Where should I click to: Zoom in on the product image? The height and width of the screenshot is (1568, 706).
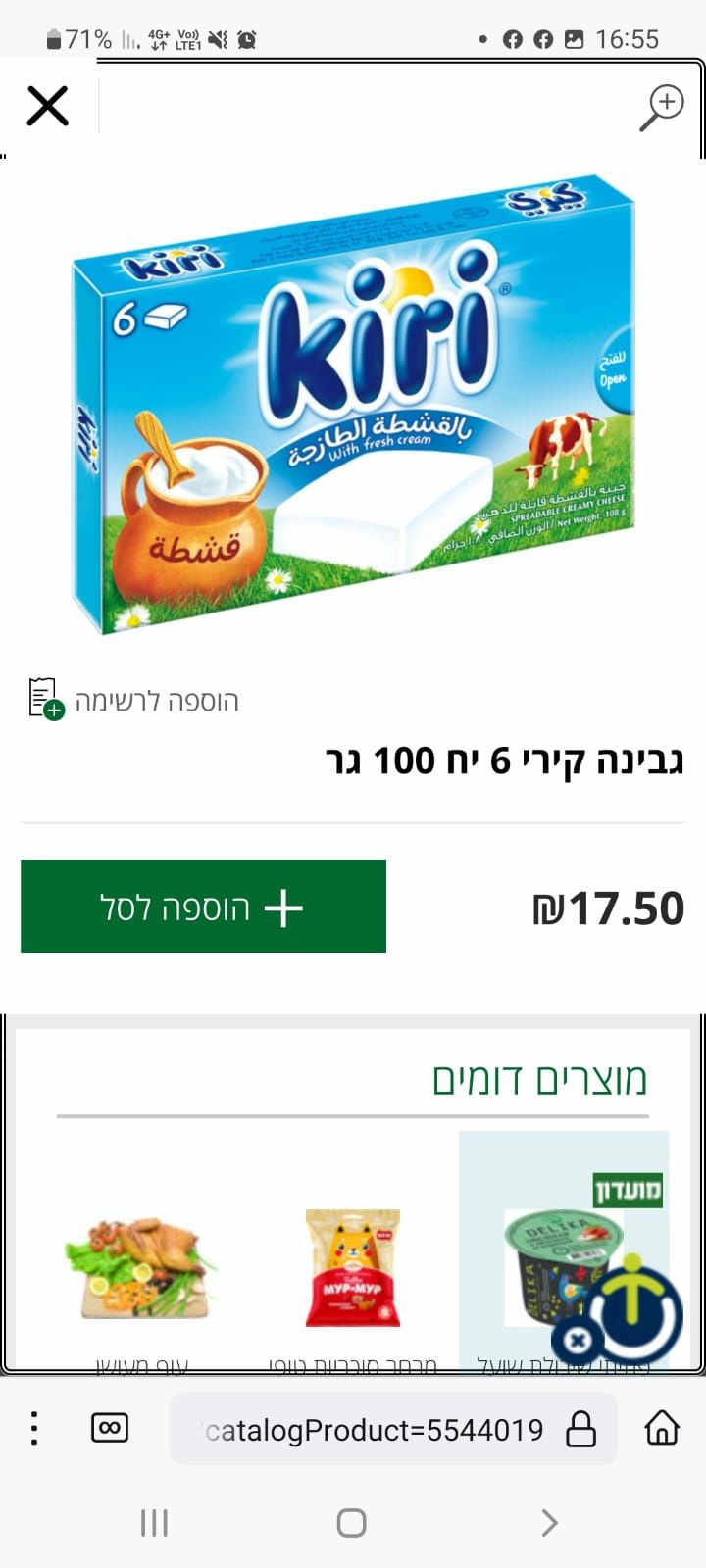coord(662,107)
